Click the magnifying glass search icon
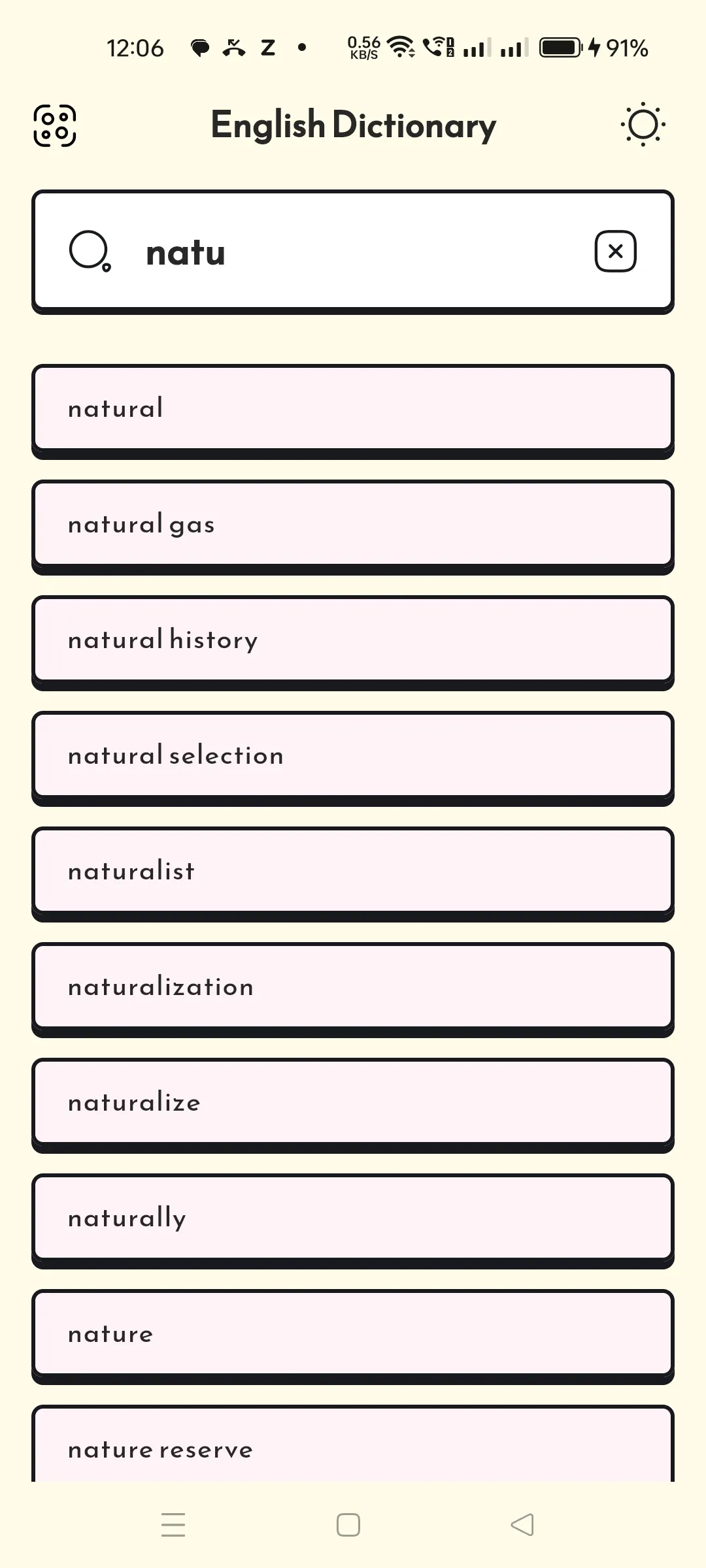Screen dimensions: 706x1568 (x=90, y=252)
